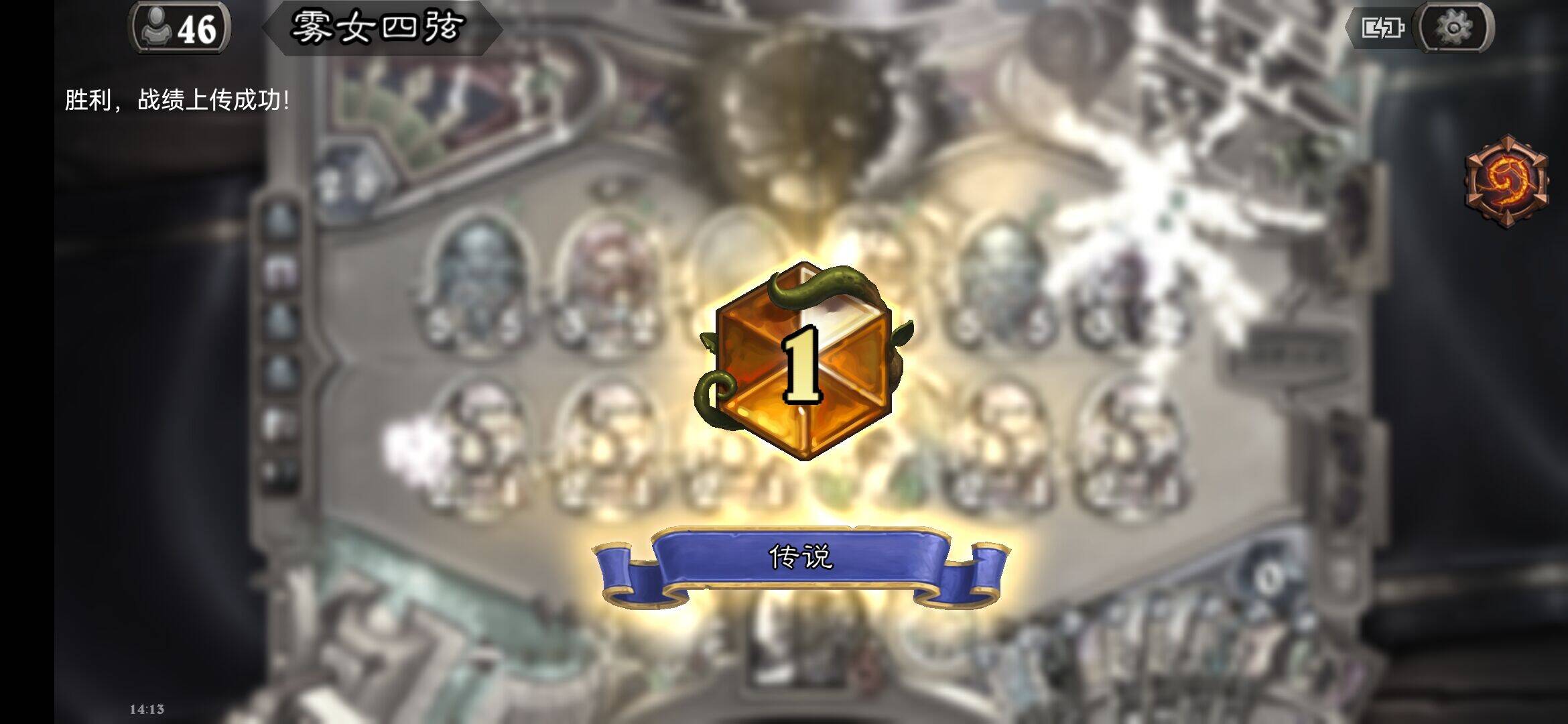Open the friends list showing 46
This screenshot has width=1568, height=724.
point(180,28)
